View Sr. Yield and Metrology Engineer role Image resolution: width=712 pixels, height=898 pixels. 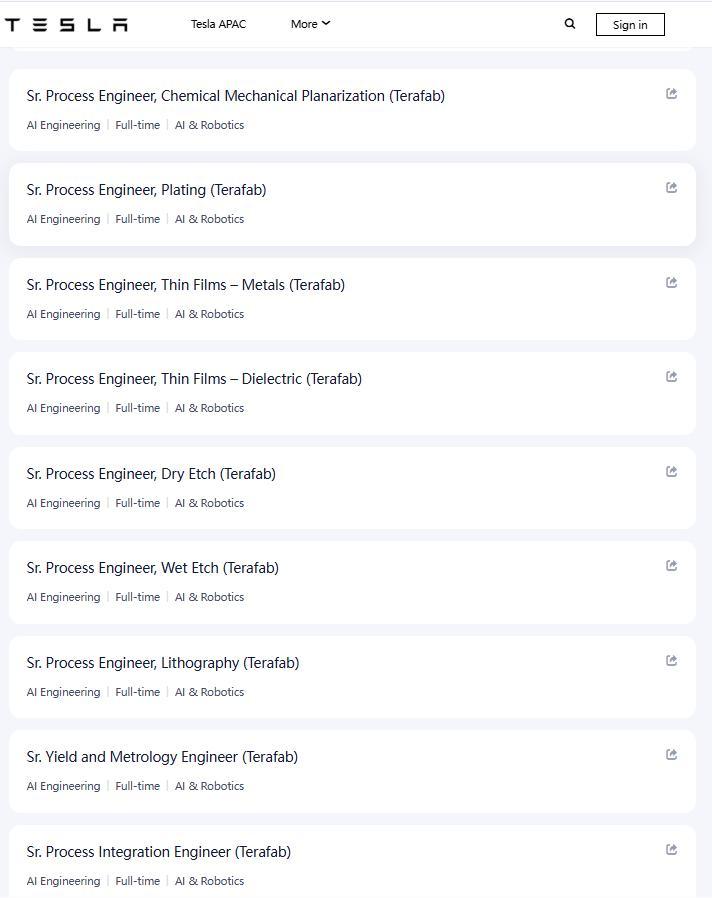(x=162, y=757)
